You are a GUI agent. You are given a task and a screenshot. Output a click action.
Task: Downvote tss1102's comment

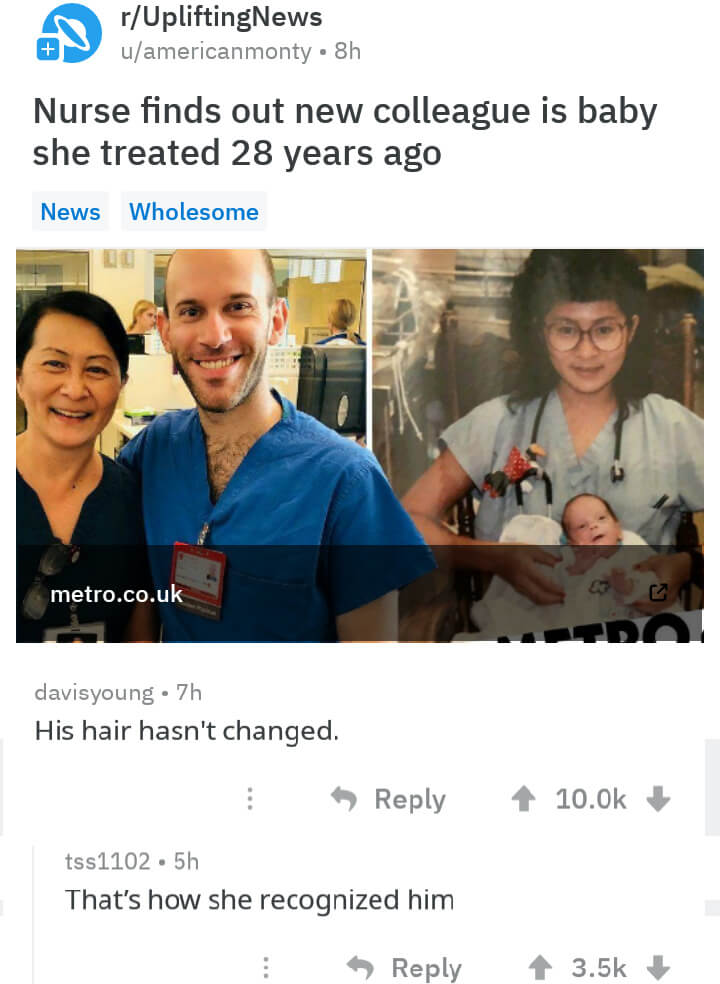point(657,967)
